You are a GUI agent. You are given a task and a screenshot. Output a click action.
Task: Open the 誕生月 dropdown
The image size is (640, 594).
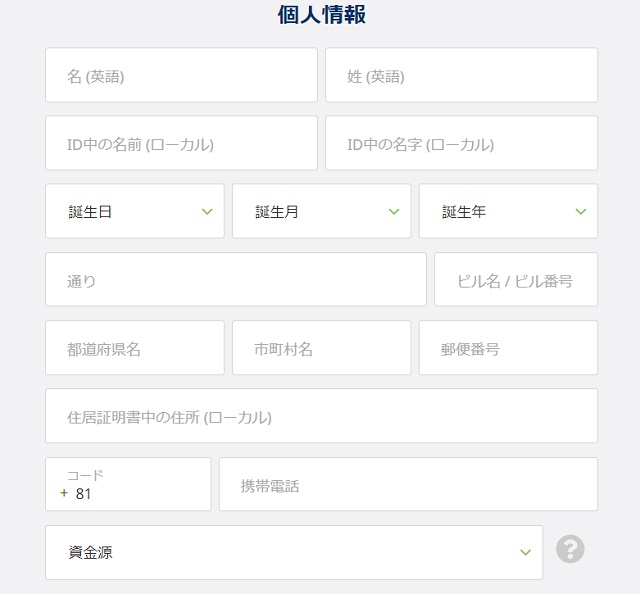click(321, 211)
